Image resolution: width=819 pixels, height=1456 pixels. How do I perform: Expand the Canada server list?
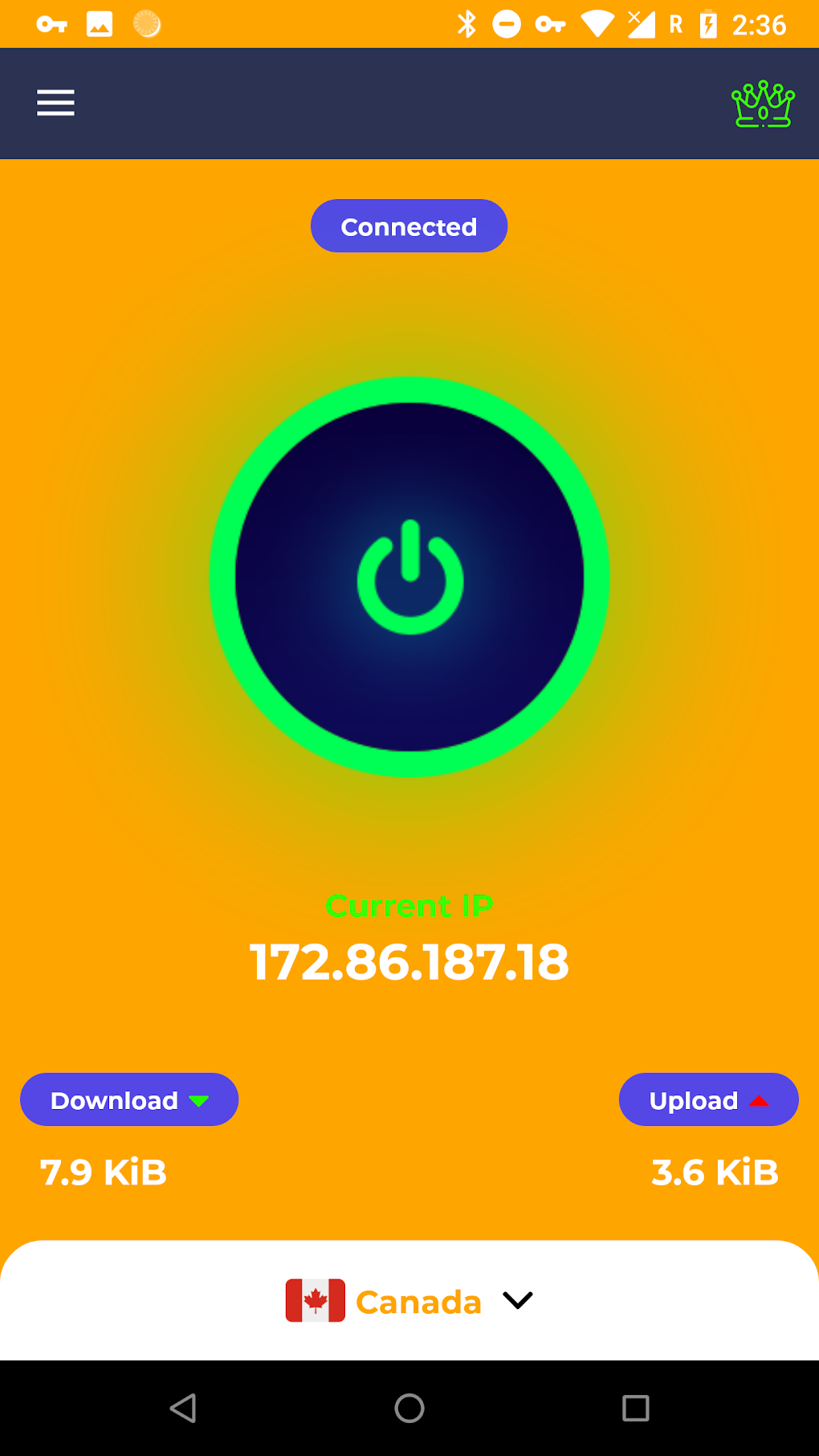pyautogui.click(x=518, y=1301)
